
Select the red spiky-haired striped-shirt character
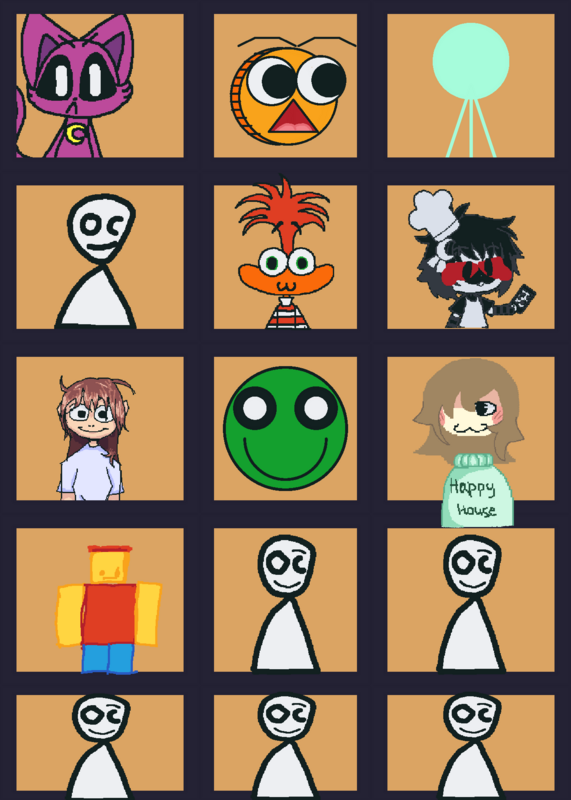tap(285, 257)
